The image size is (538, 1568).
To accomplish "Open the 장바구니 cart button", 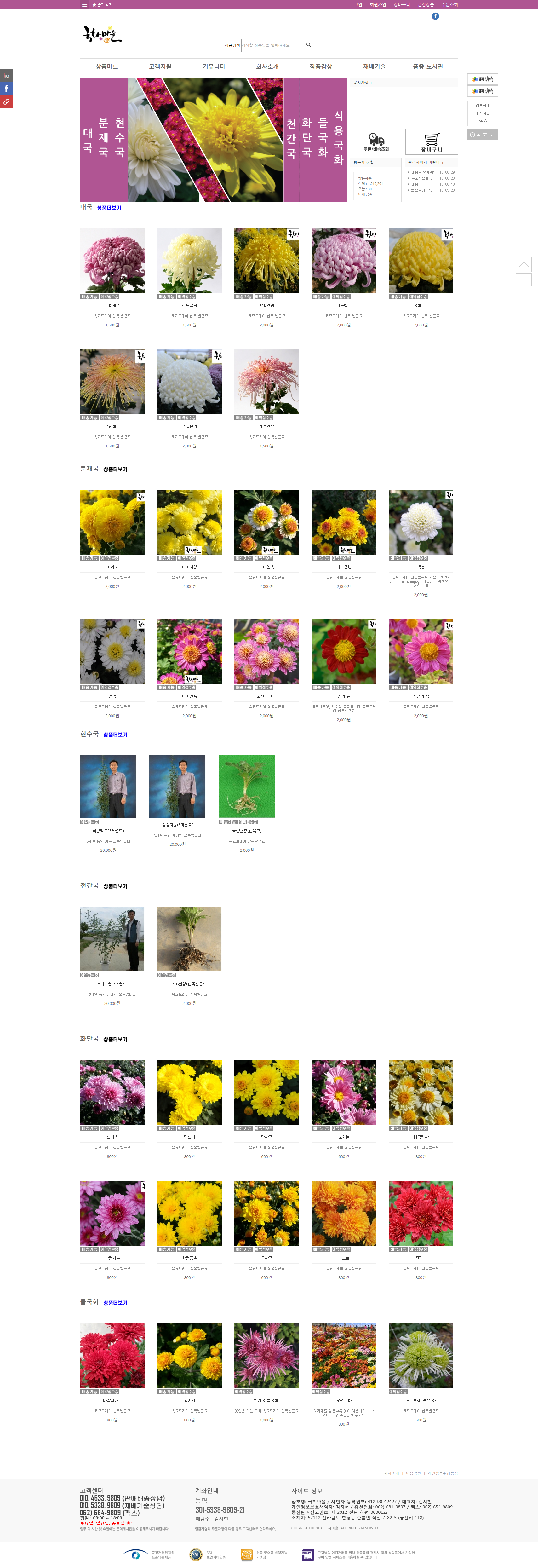I will point(432,141).
